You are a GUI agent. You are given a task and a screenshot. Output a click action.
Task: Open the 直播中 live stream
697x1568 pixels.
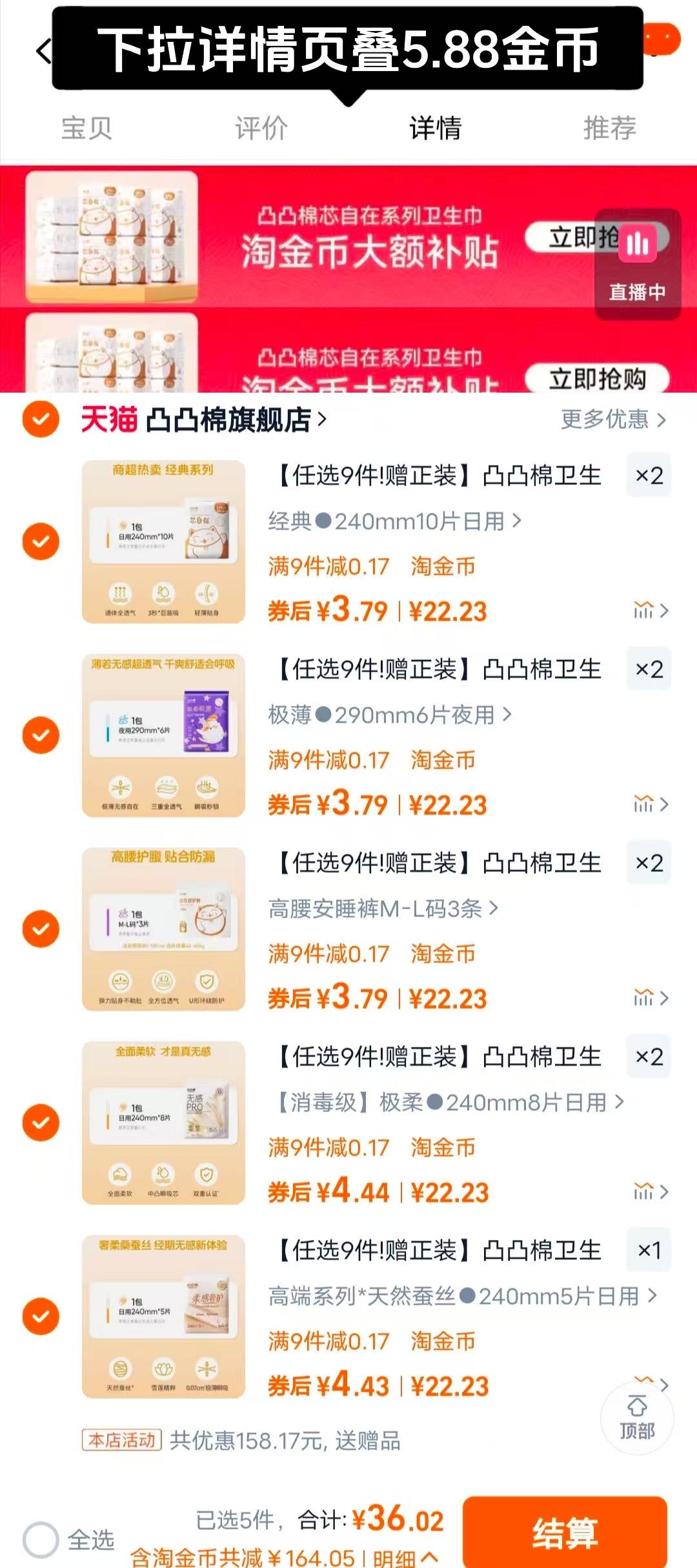(636, 256)
